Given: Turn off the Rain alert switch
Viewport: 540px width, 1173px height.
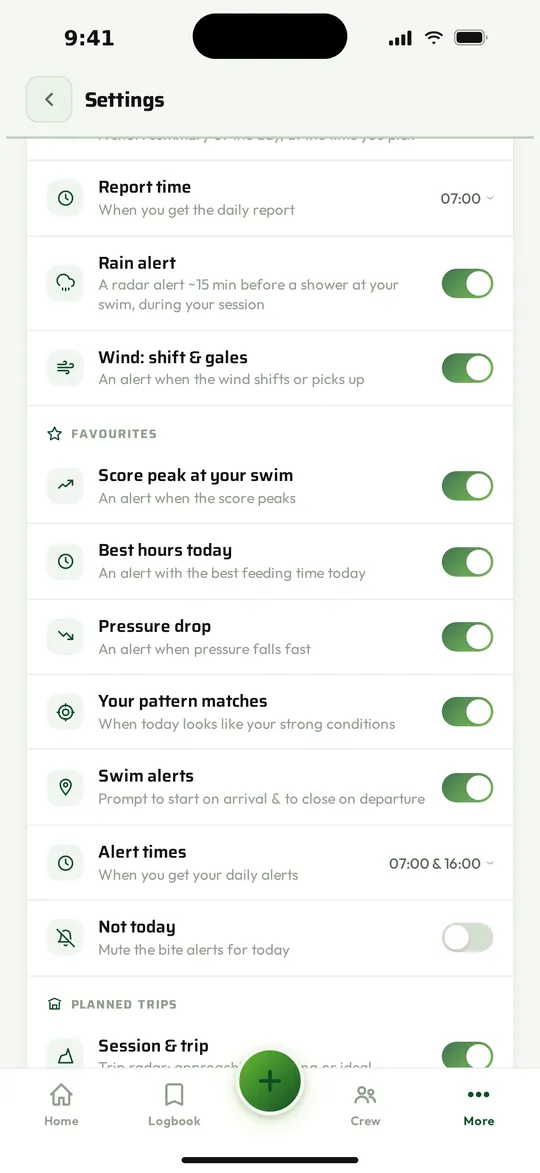Looking at the screenshot, I should click(x=467, y=284).
